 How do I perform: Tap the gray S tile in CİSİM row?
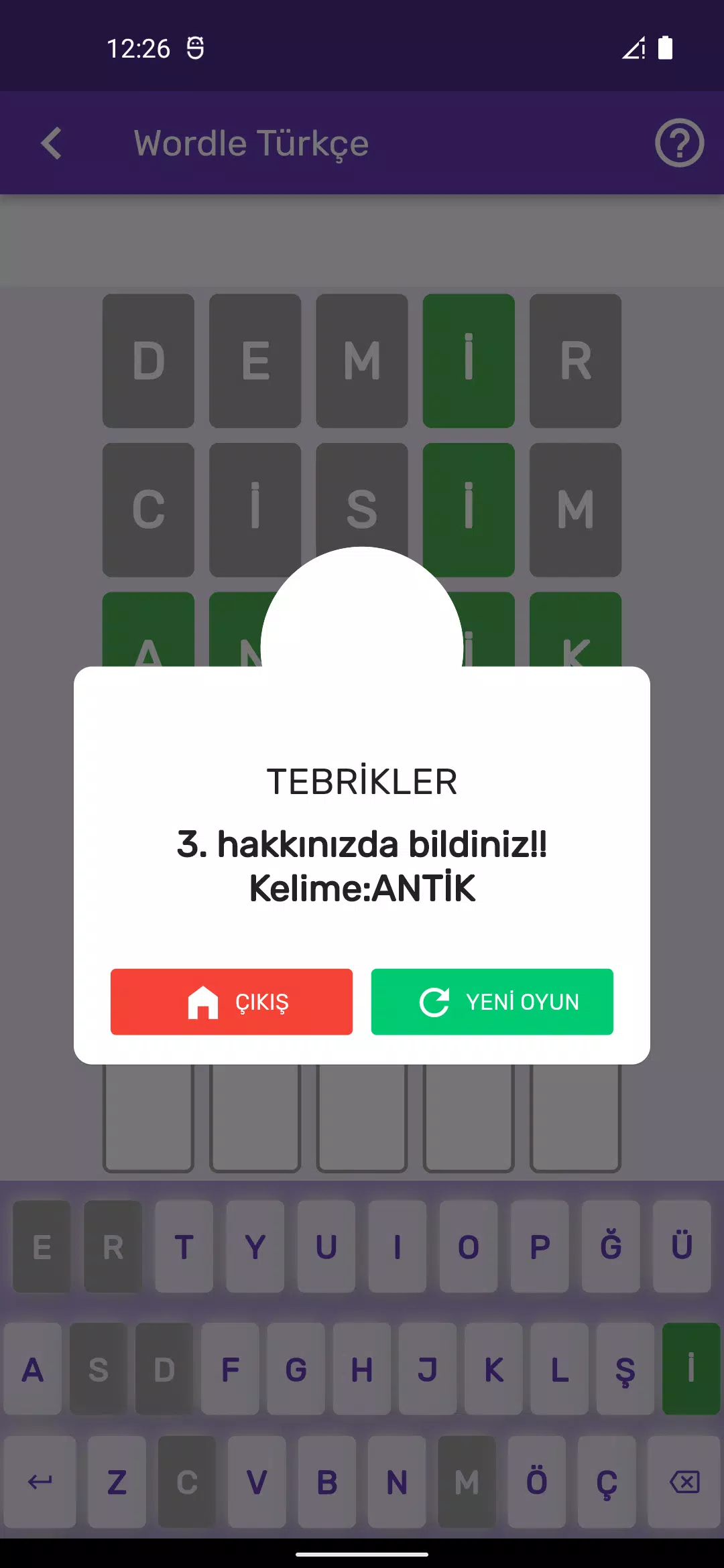point(362,507)
